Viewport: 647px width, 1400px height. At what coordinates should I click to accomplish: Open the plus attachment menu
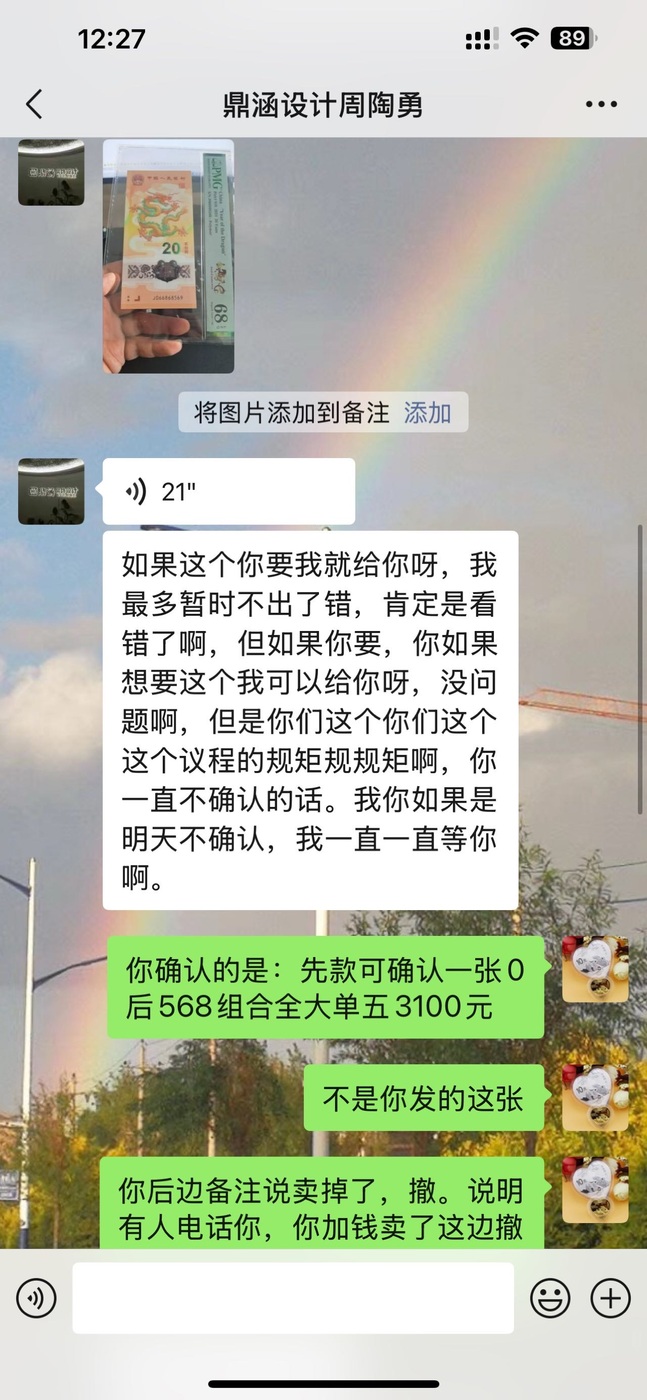point(610,1298)
